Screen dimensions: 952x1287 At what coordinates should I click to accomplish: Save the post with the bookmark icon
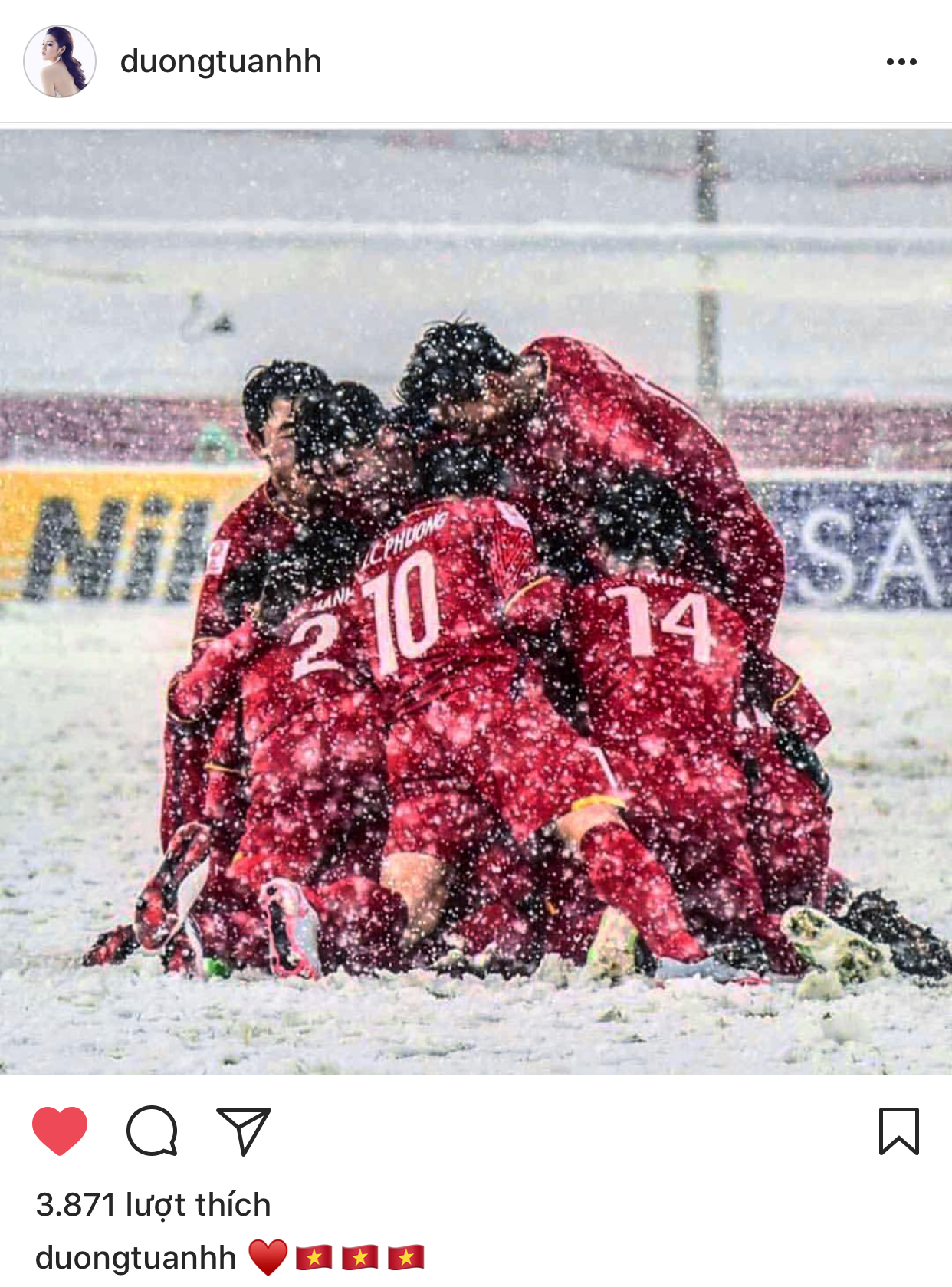click(x=898, y=1131)
